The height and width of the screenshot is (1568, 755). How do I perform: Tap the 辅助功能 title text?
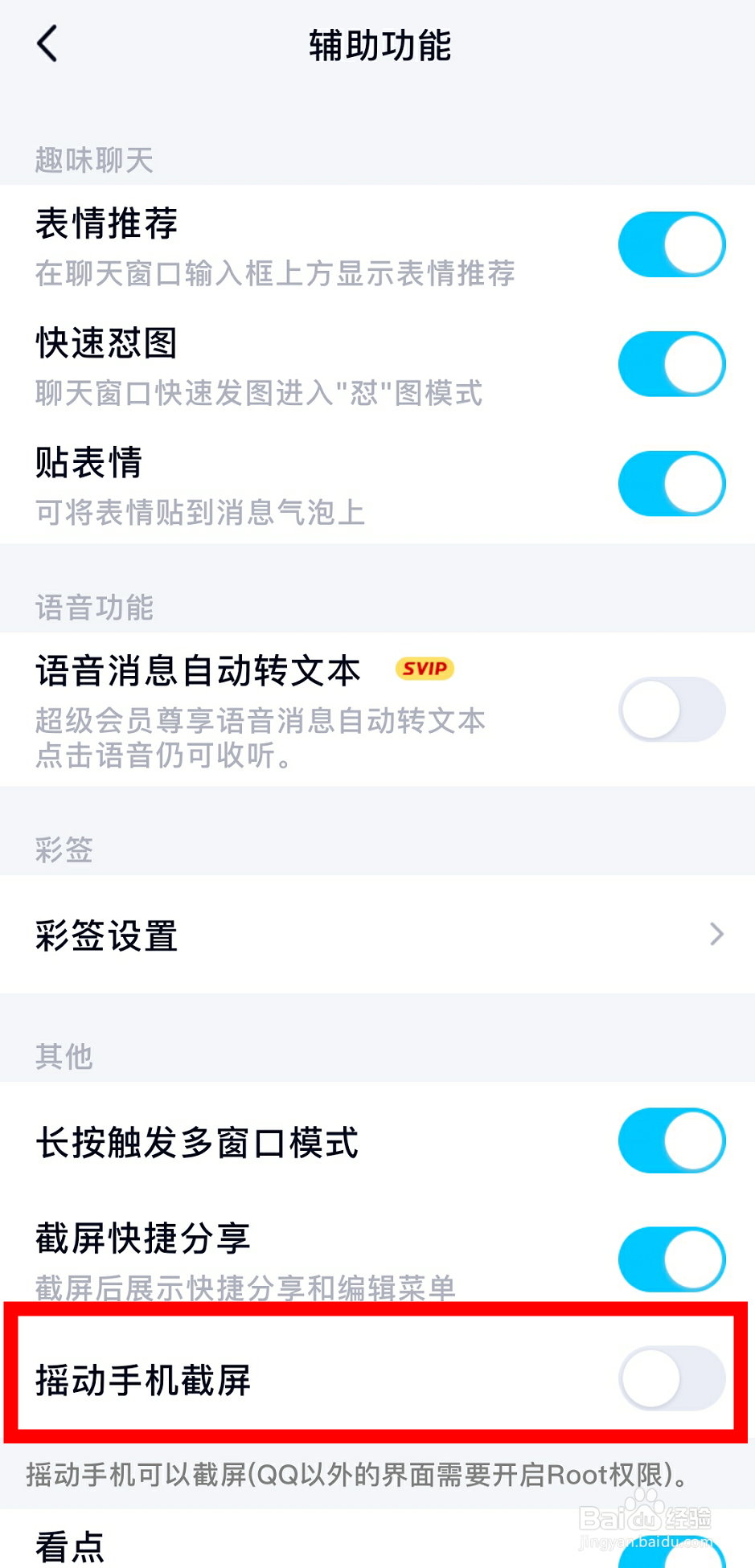[377, 47]
